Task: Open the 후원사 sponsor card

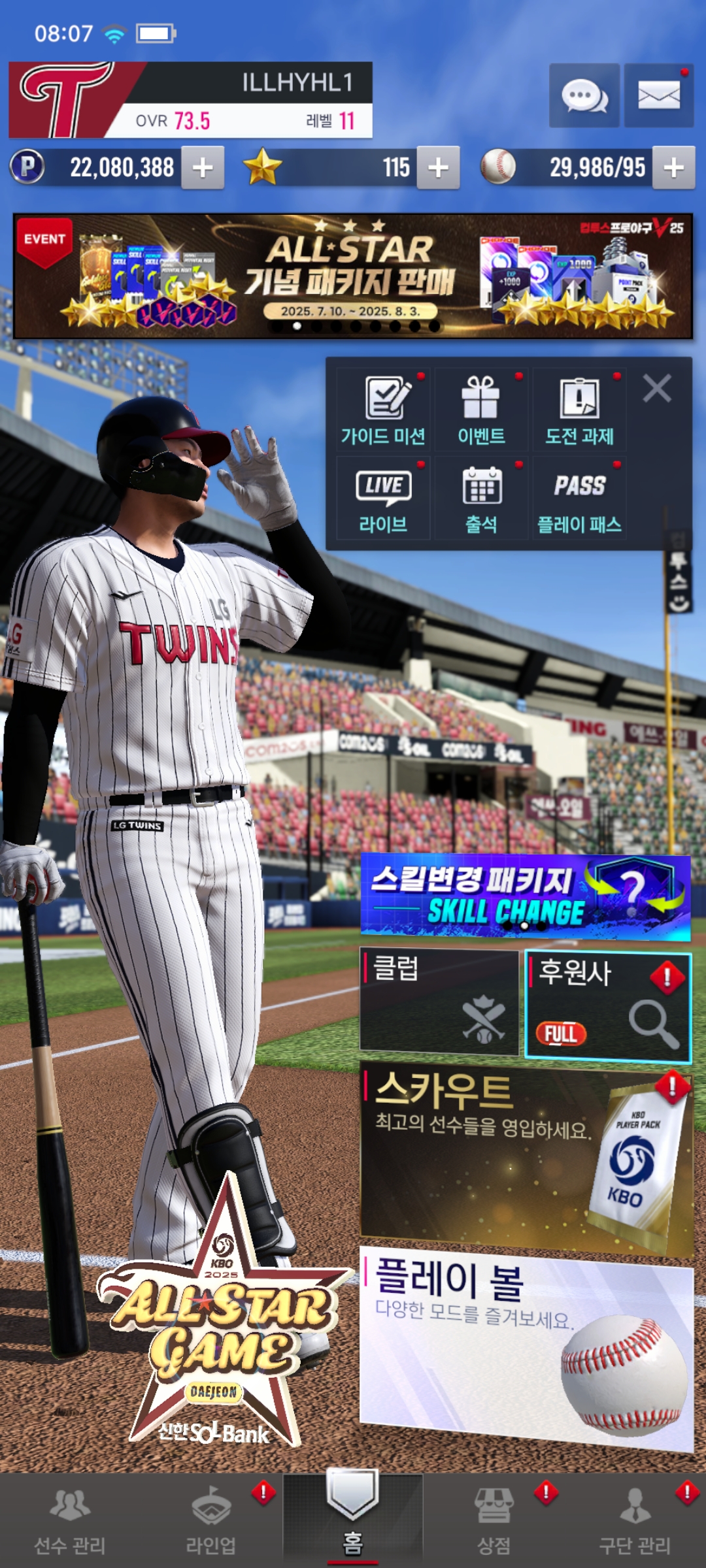Action: pyautogui.click(x=608, y=1005)
